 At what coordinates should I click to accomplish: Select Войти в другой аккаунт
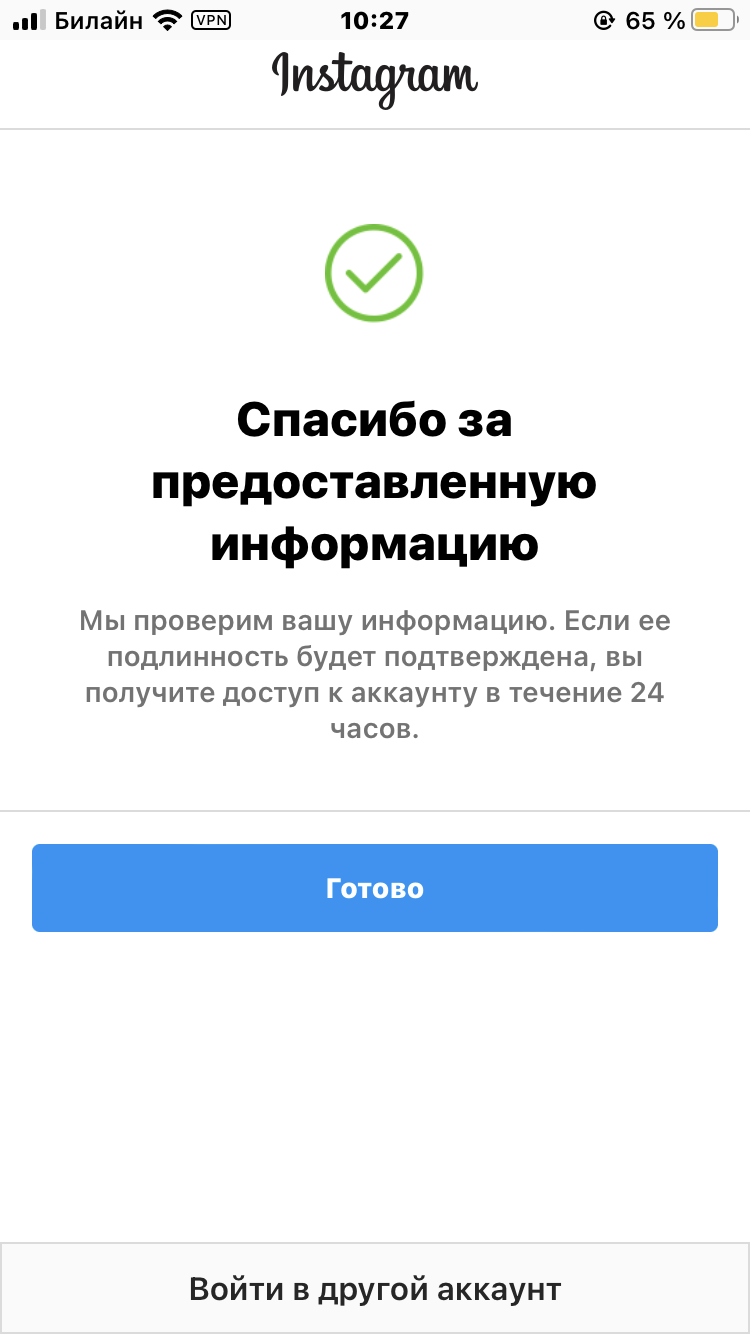click(x=375, y=1289)
